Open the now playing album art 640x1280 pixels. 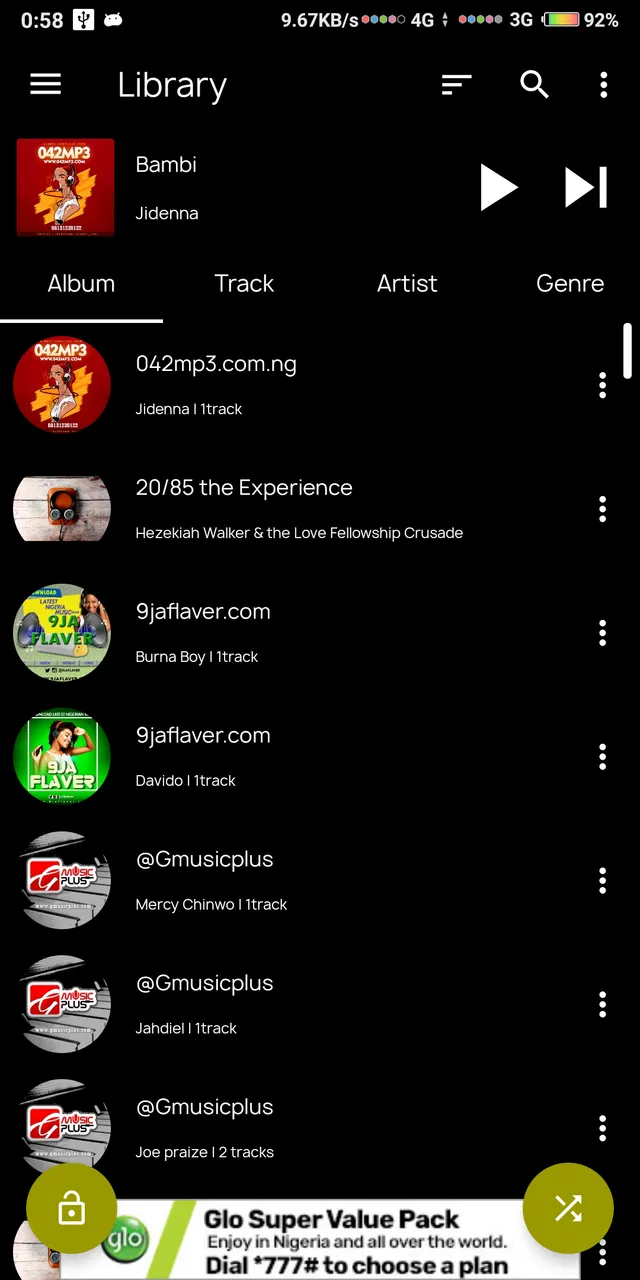pos(65,187)
